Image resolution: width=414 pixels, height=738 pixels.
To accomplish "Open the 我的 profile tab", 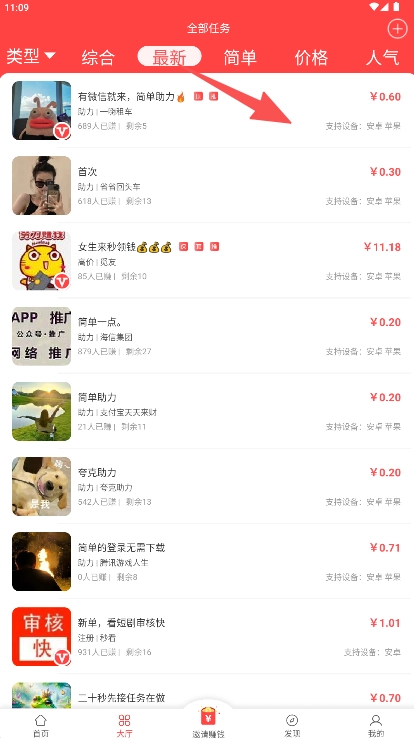I will coord(375,725).
